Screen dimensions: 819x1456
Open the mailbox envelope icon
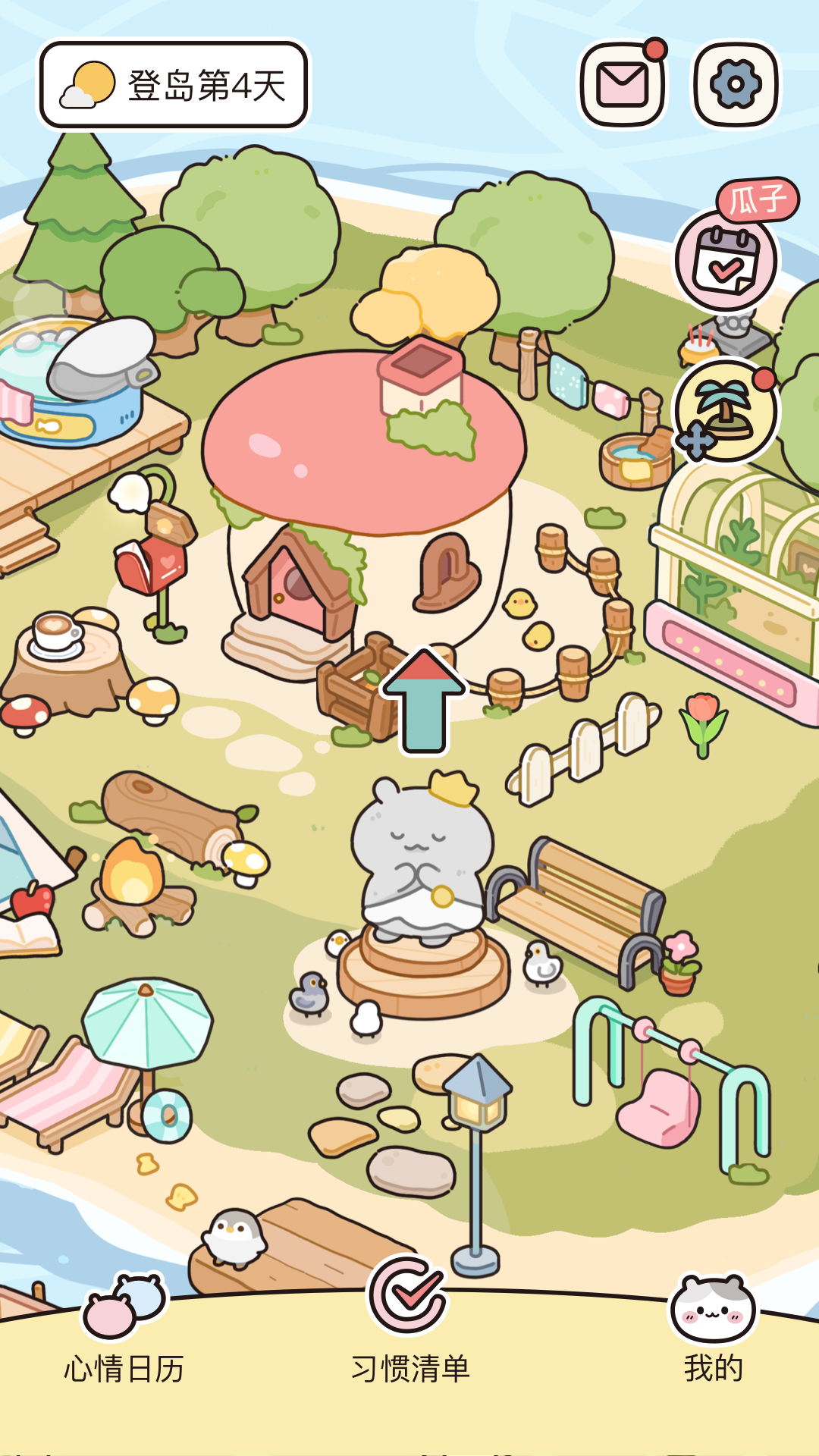pos(622,85)
